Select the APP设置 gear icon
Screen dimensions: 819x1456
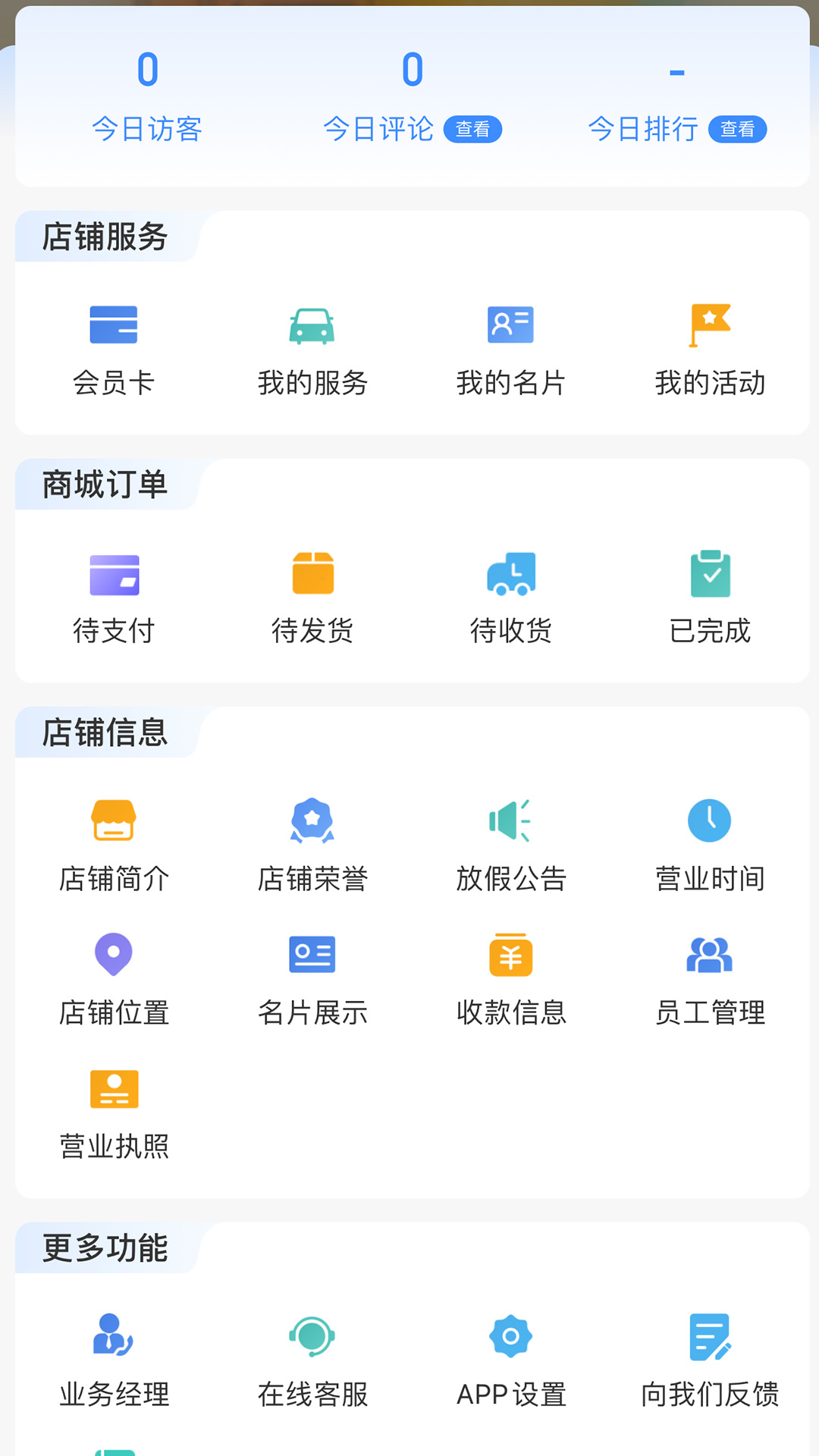point(510,1336)
